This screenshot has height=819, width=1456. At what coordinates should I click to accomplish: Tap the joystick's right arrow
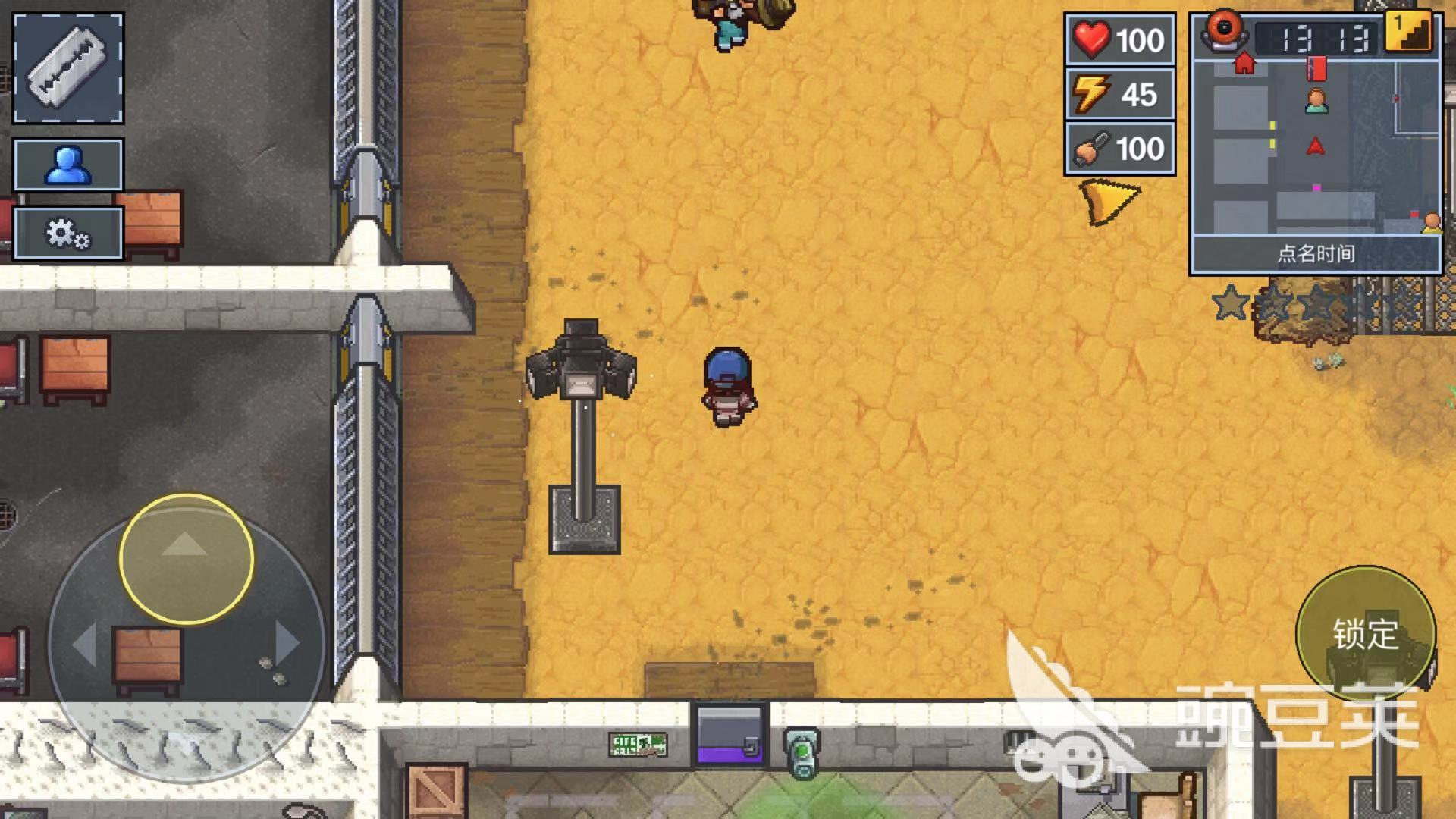coord(288,643)
